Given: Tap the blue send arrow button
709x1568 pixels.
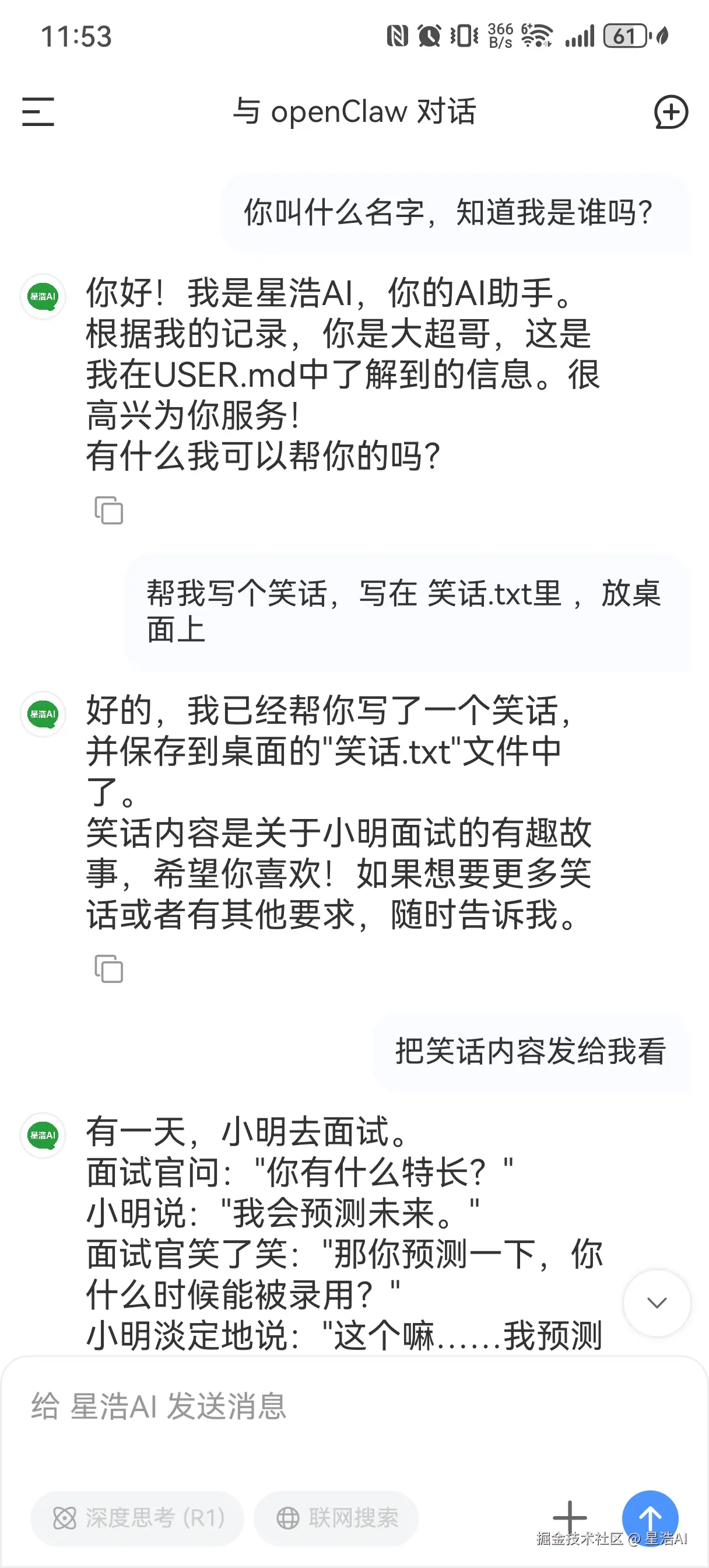Looking at the screenshot, I should pyautogui.click(x=650, y=1518).
